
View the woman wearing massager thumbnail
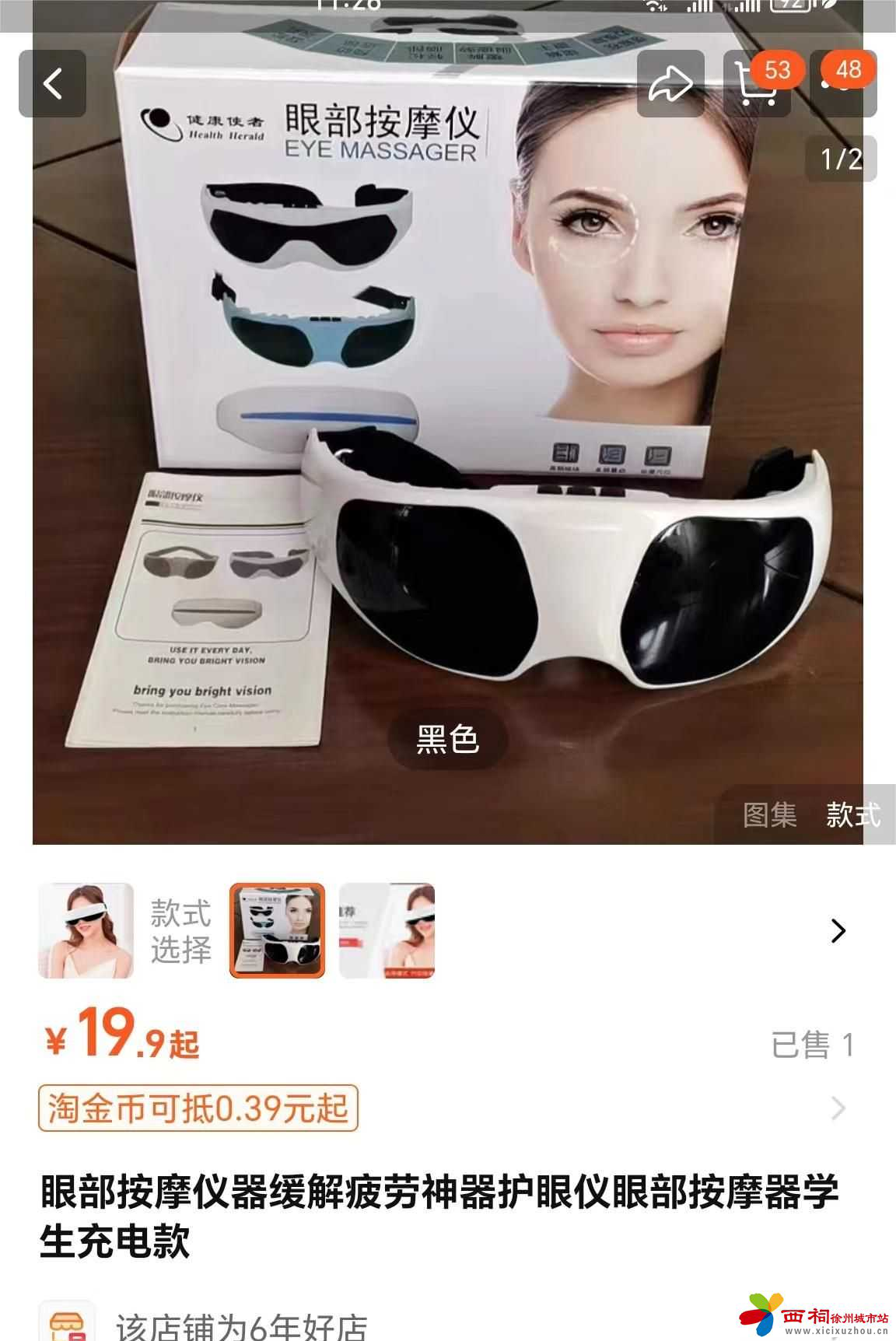(x=86, y=930)
